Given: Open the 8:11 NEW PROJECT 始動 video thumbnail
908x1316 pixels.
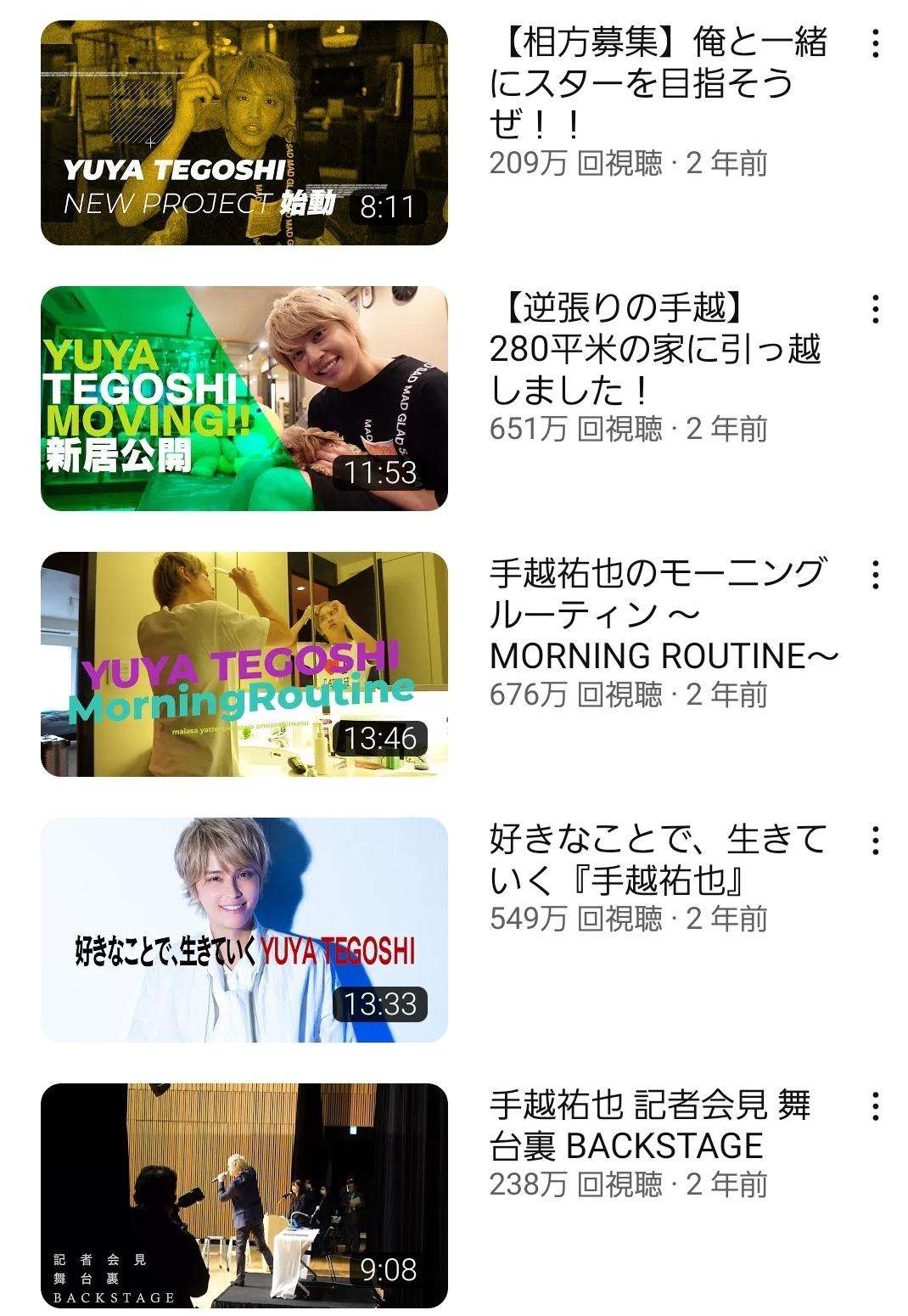Looking at the screenshot, I should click(244, 132).
